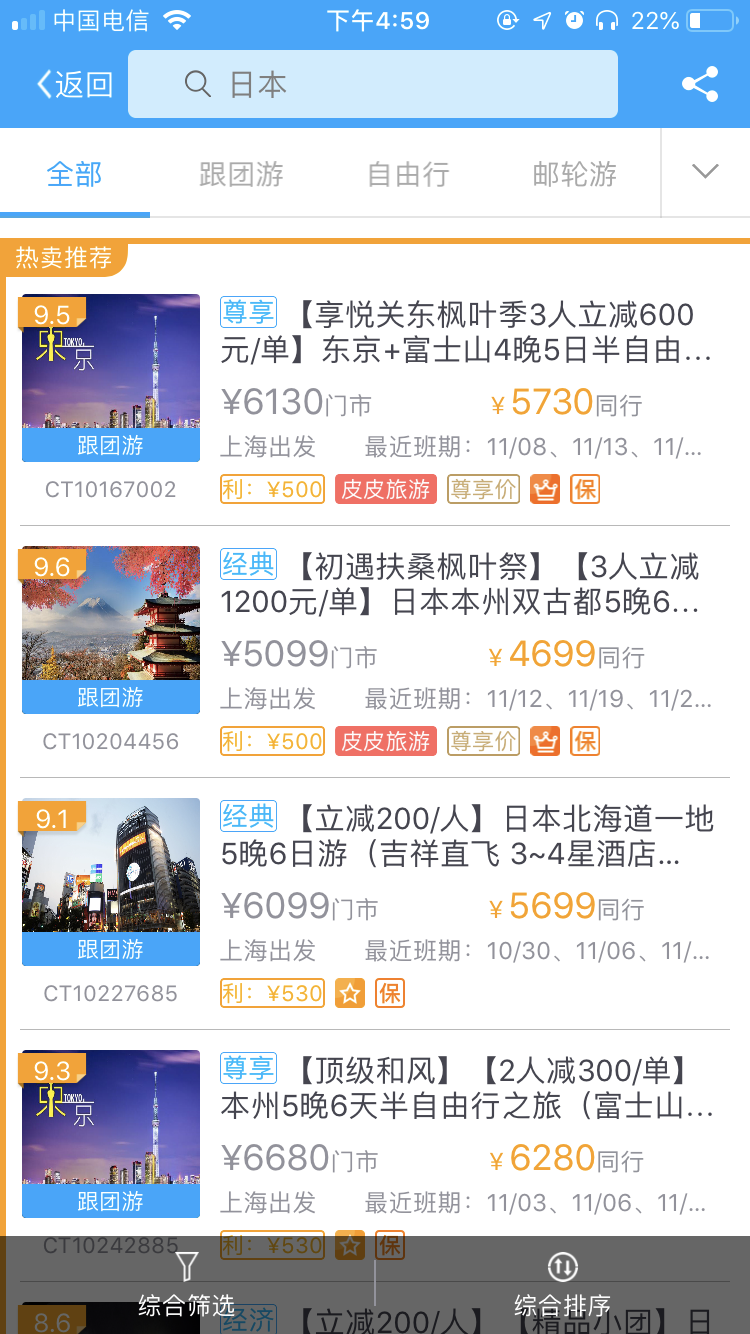Image resolution: width=750 pixels, height=1334 pixels.
Task: Click the star icon on listing CT10227685
Action: click(349, 992)
